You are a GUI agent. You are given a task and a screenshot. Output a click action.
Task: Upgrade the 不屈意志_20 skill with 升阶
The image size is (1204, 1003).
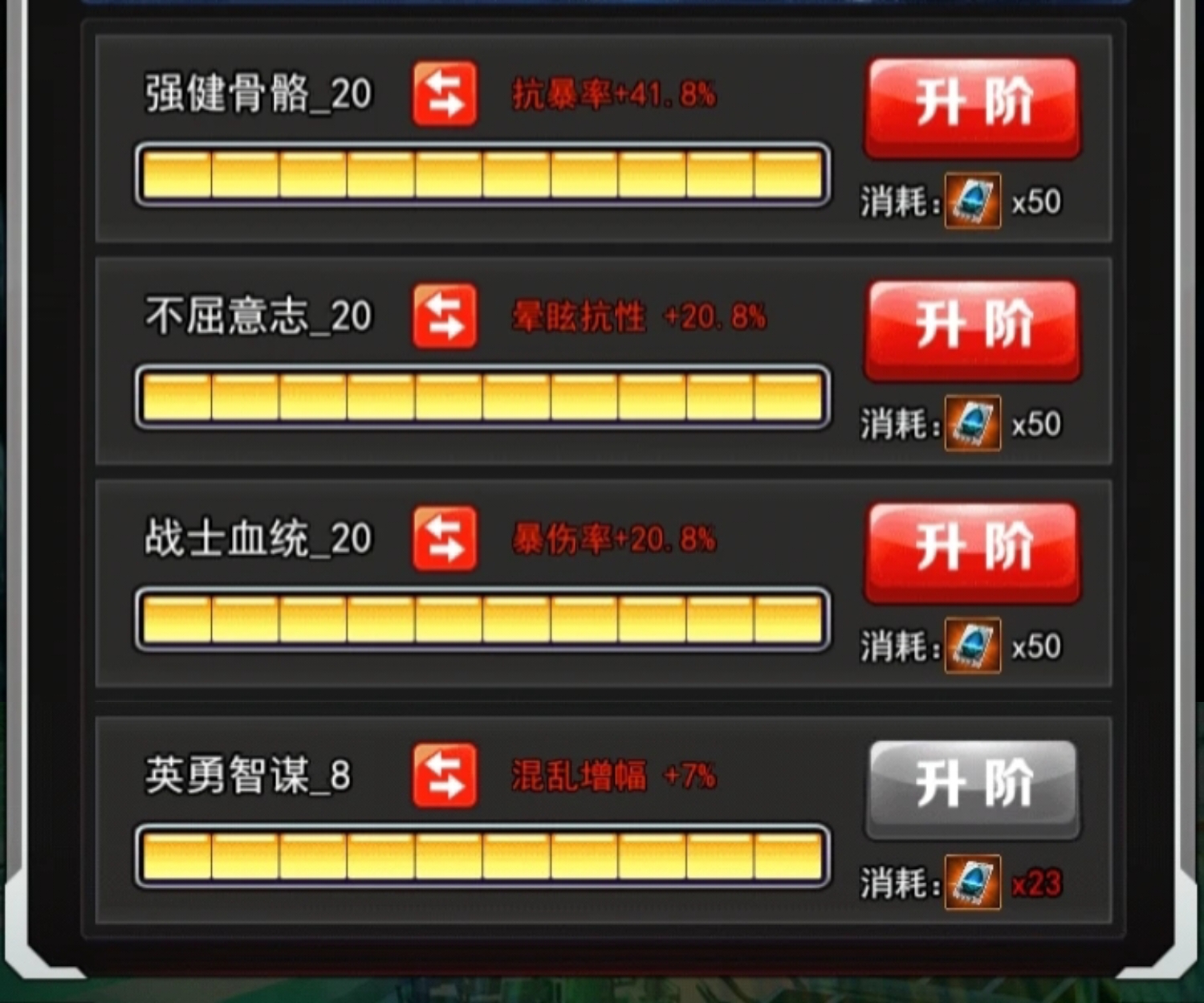pyautogui.click(x=972, y=328)
